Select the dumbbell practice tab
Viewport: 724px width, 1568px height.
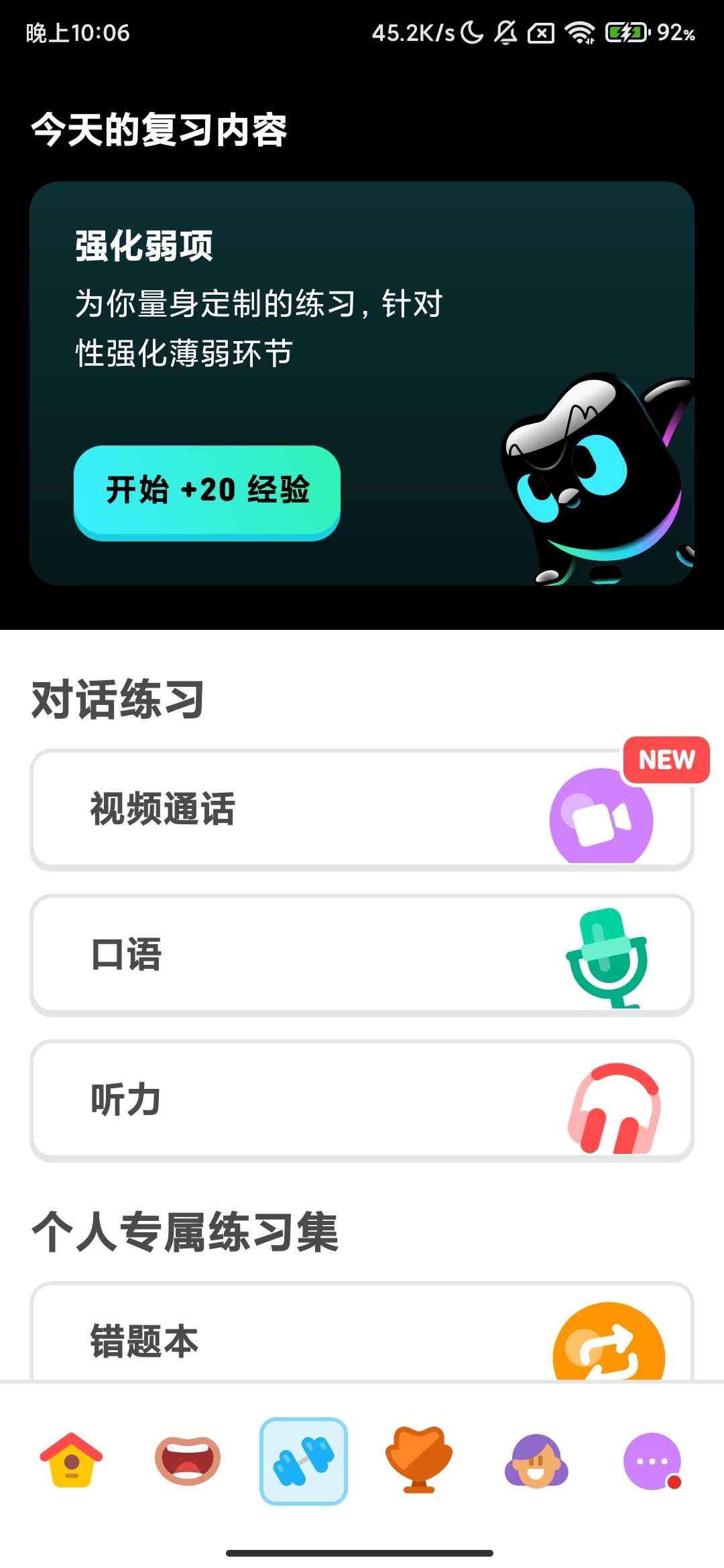coord(303,1461)
